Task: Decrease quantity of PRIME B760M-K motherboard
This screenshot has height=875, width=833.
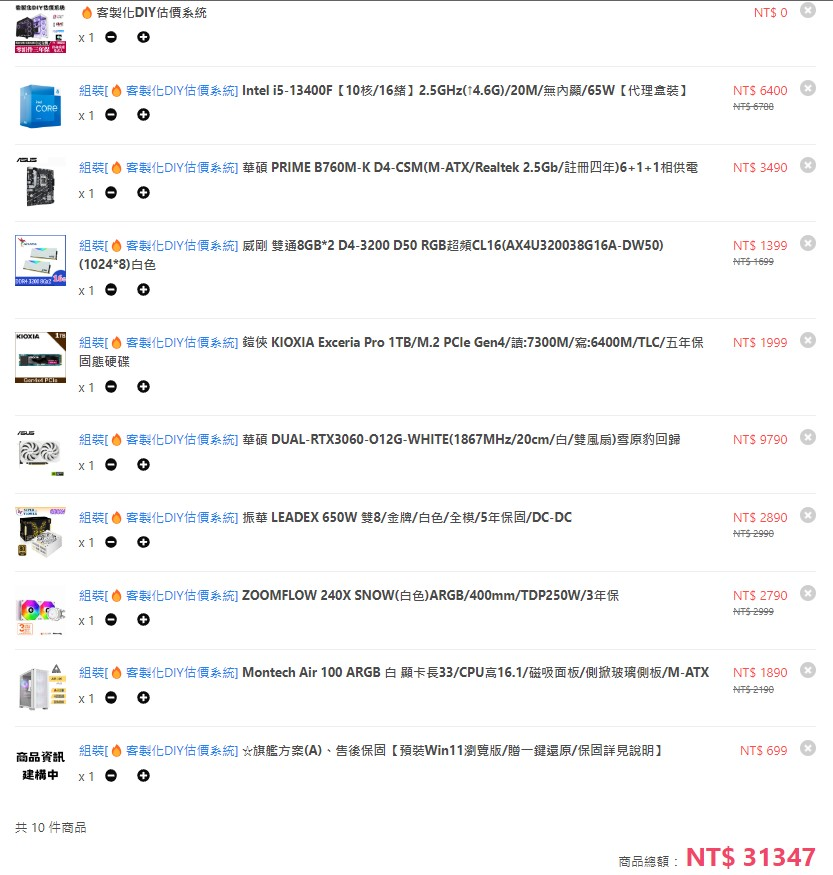Action: [111, 193]
